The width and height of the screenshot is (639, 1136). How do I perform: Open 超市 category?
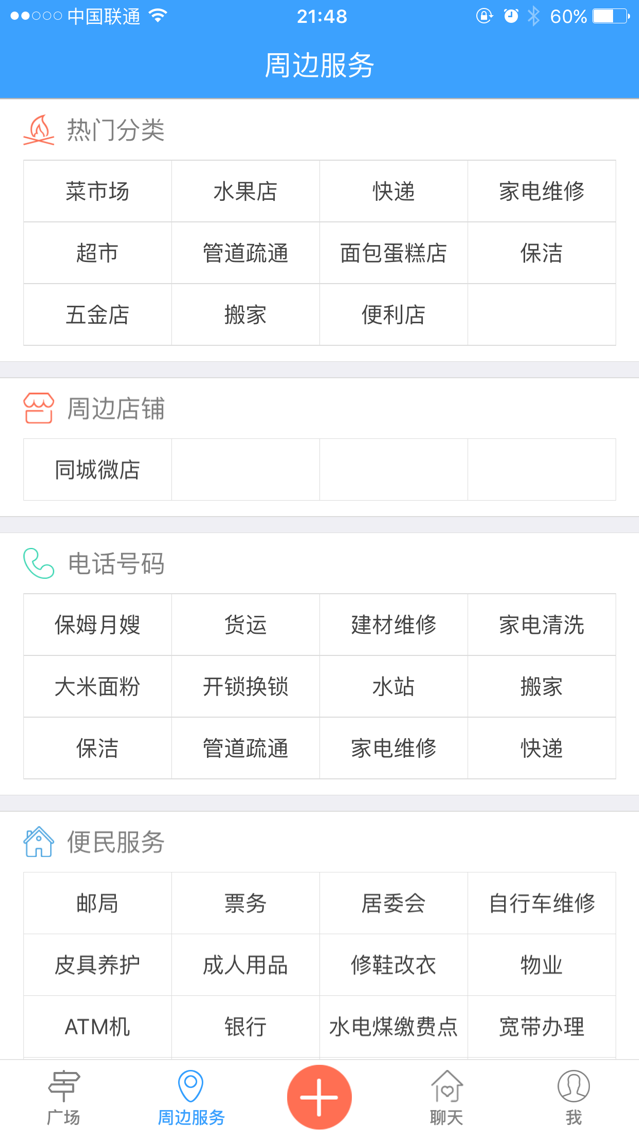[97, 253]
